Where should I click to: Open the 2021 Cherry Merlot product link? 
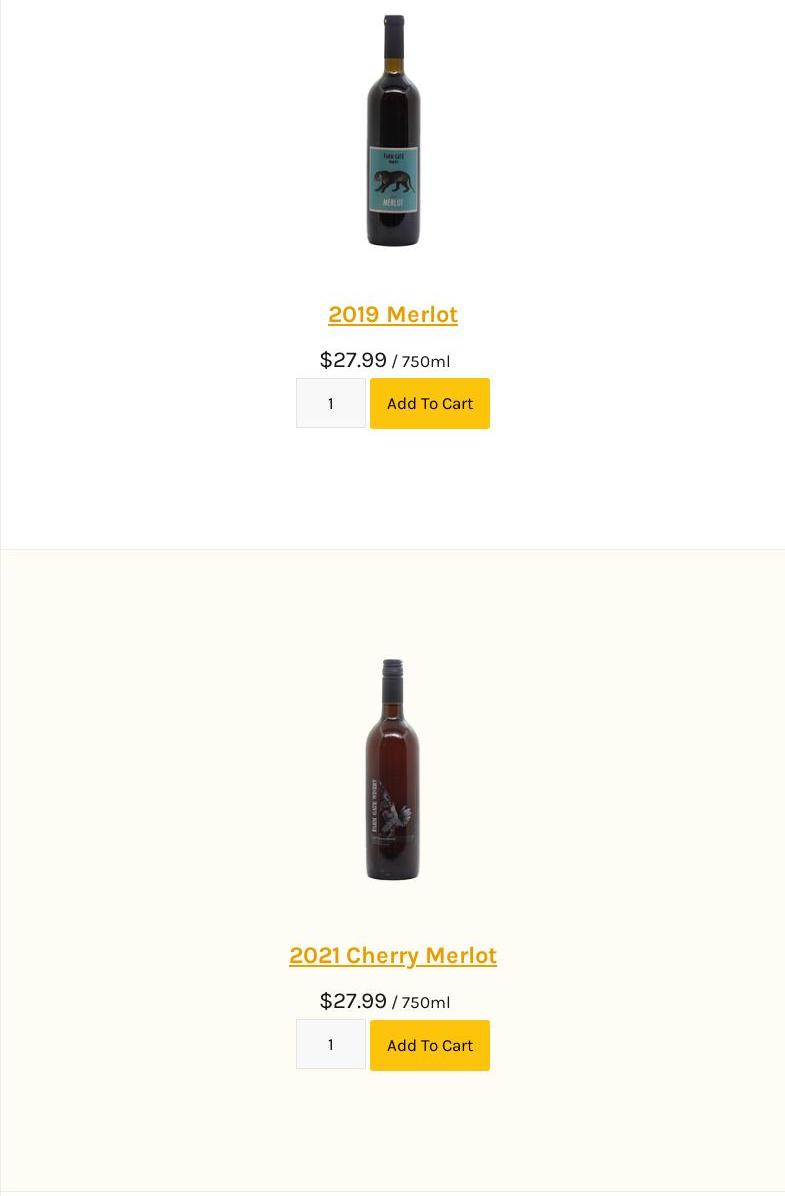coord(392,955)
